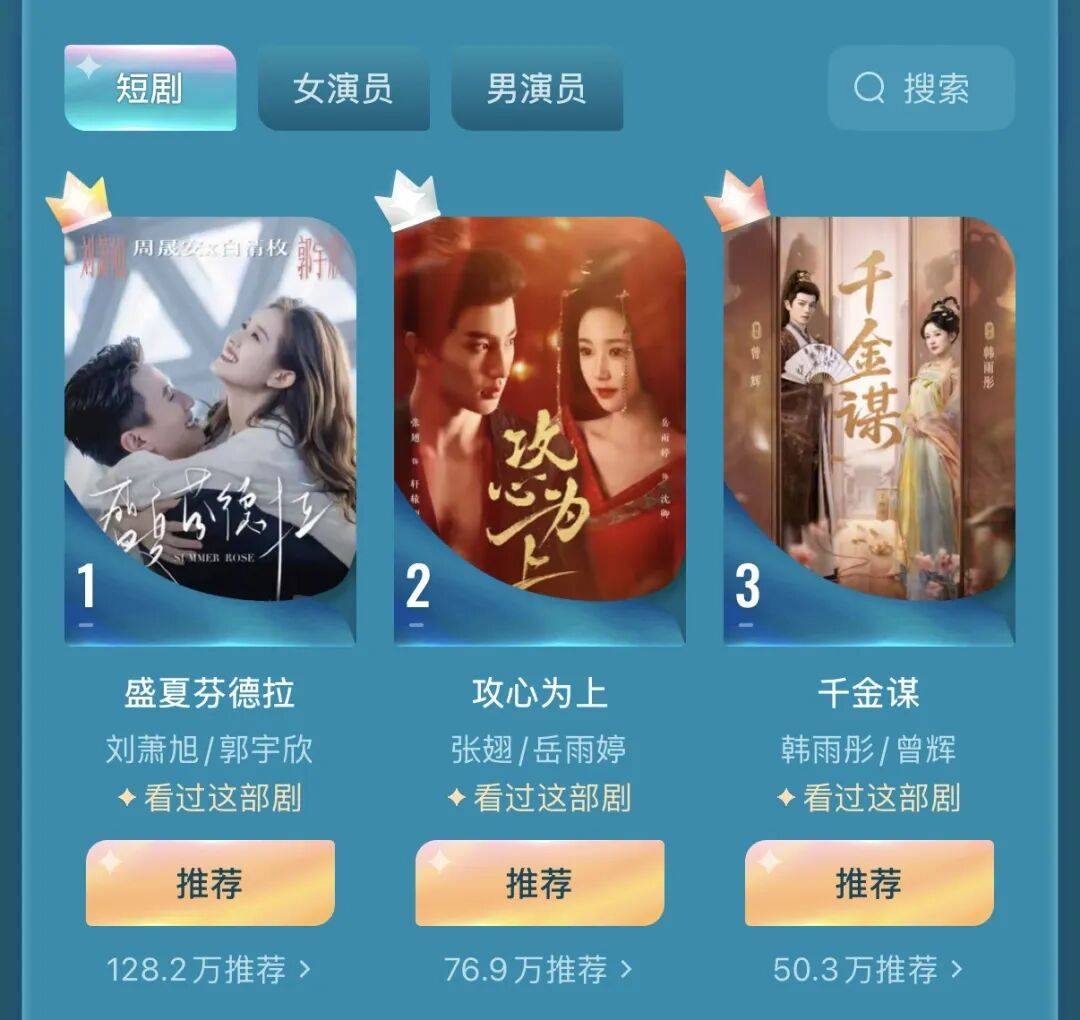Switch to the 女演员 tab

pos(343,88)
